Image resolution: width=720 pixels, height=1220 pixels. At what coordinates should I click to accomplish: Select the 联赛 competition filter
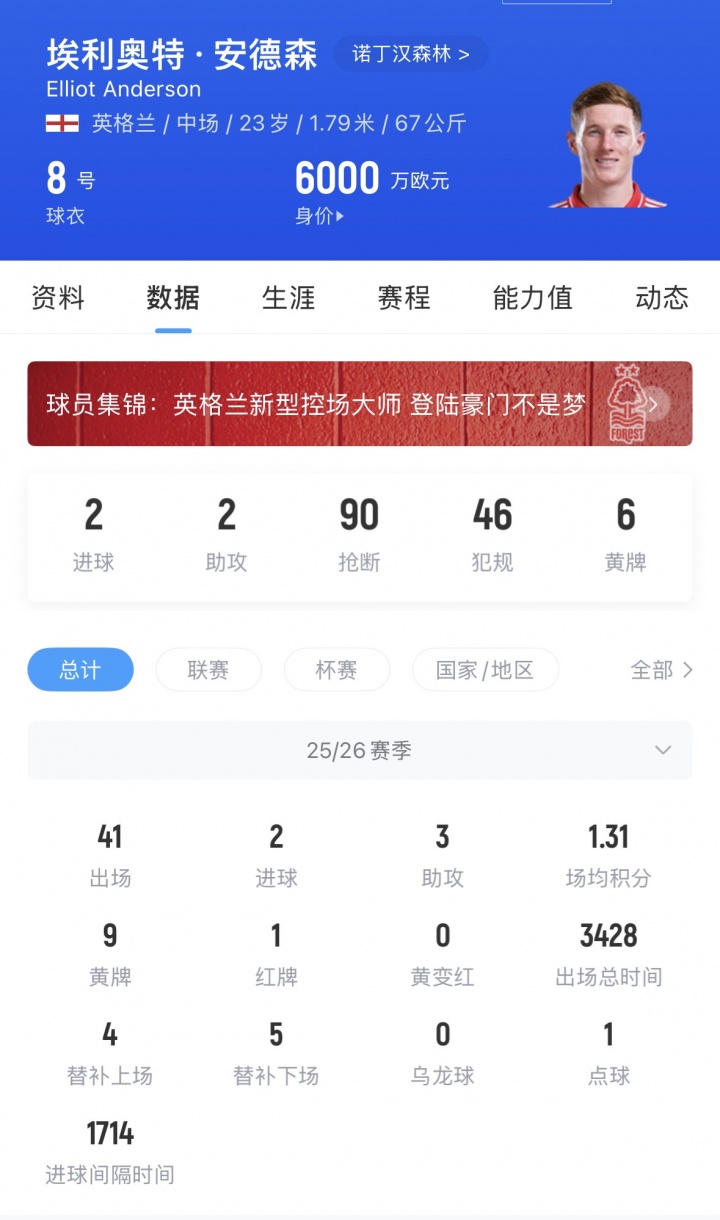tap(208, 670)
